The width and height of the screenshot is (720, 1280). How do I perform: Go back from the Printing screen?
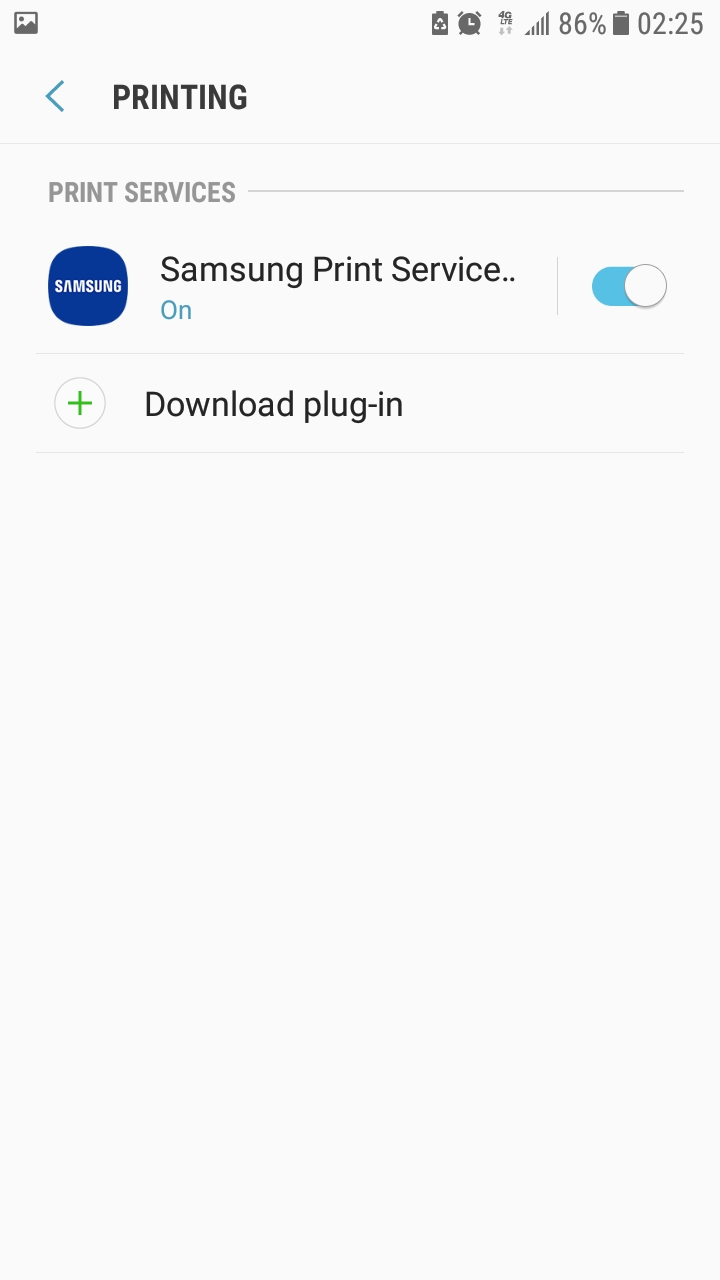coord(55,97)
